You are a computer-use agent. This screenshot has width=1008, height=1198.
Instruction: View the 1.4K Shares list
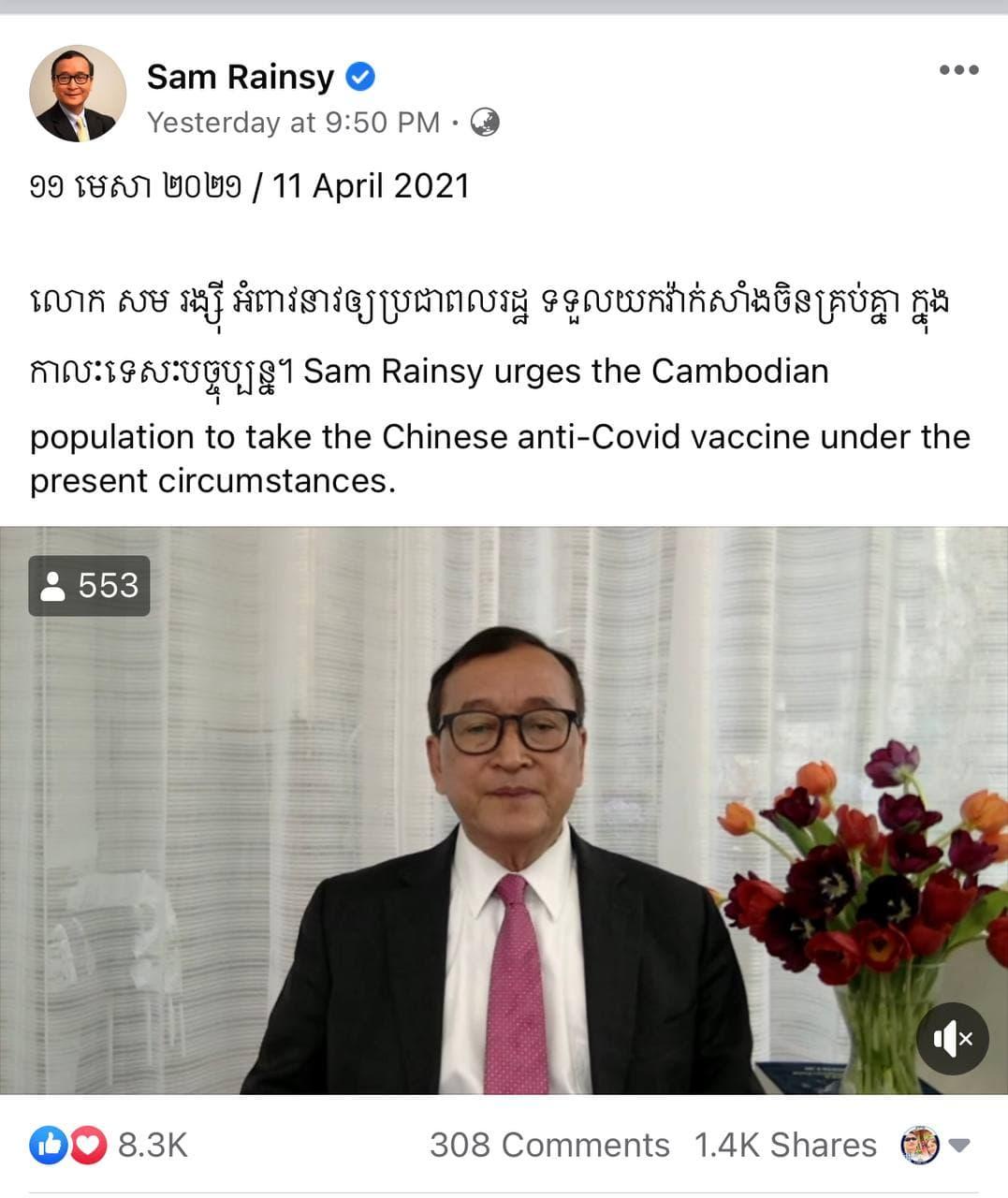point(784,1145)
